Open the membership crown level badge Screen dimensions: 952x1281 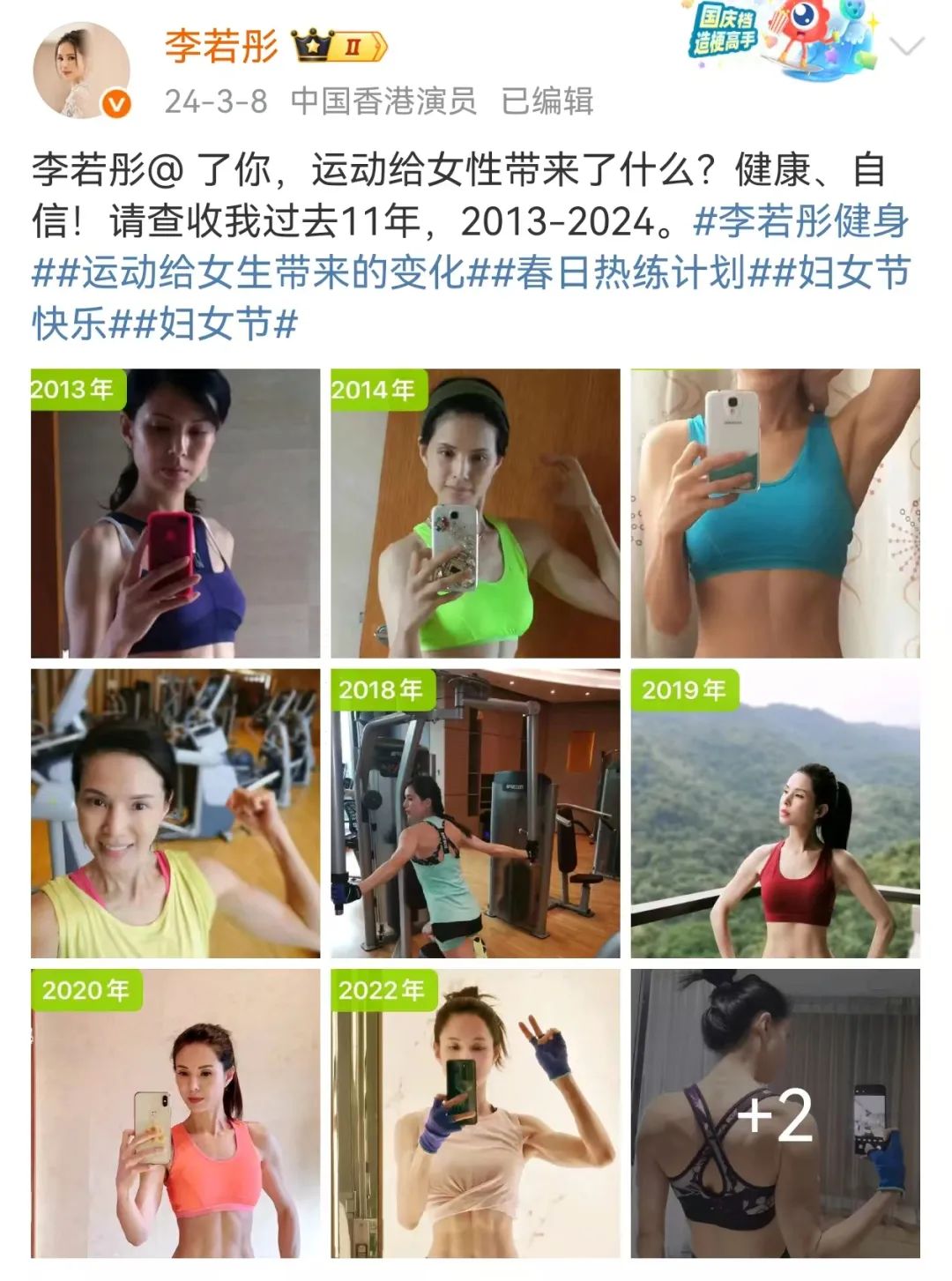[339, 46]
